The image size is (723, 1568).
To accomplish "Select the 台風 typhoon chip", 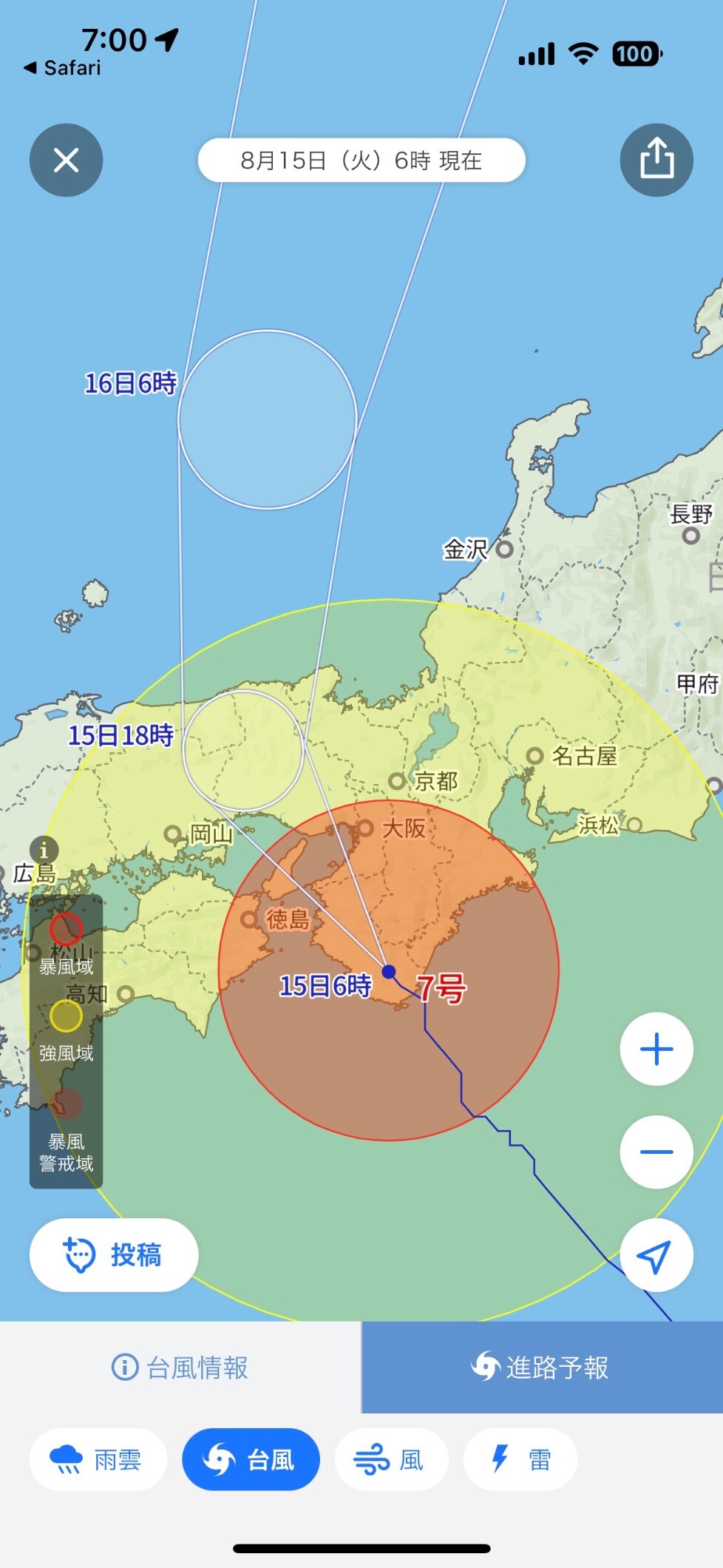I will [251, 1459].
